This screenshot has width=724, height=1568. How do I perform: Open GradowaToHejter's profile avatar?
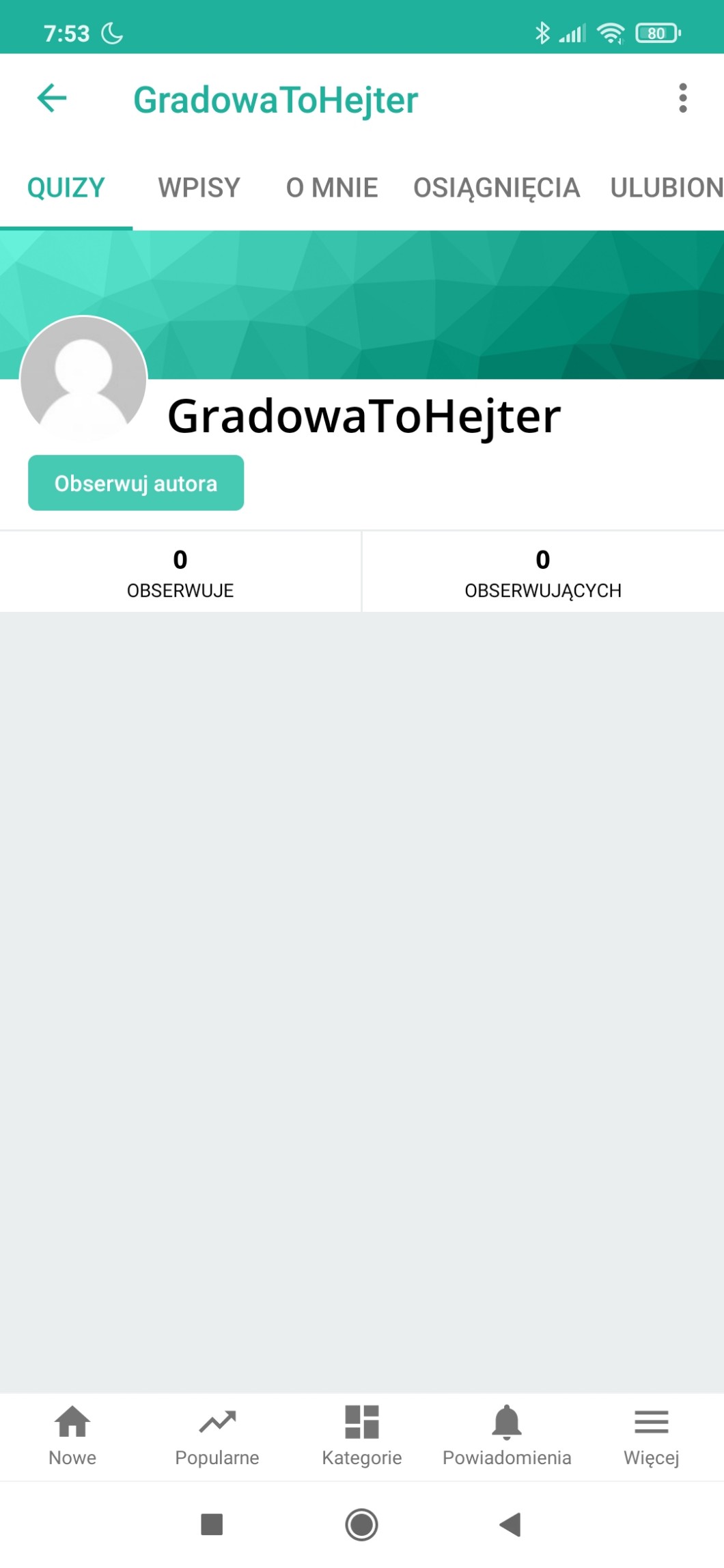coord(84,378)
